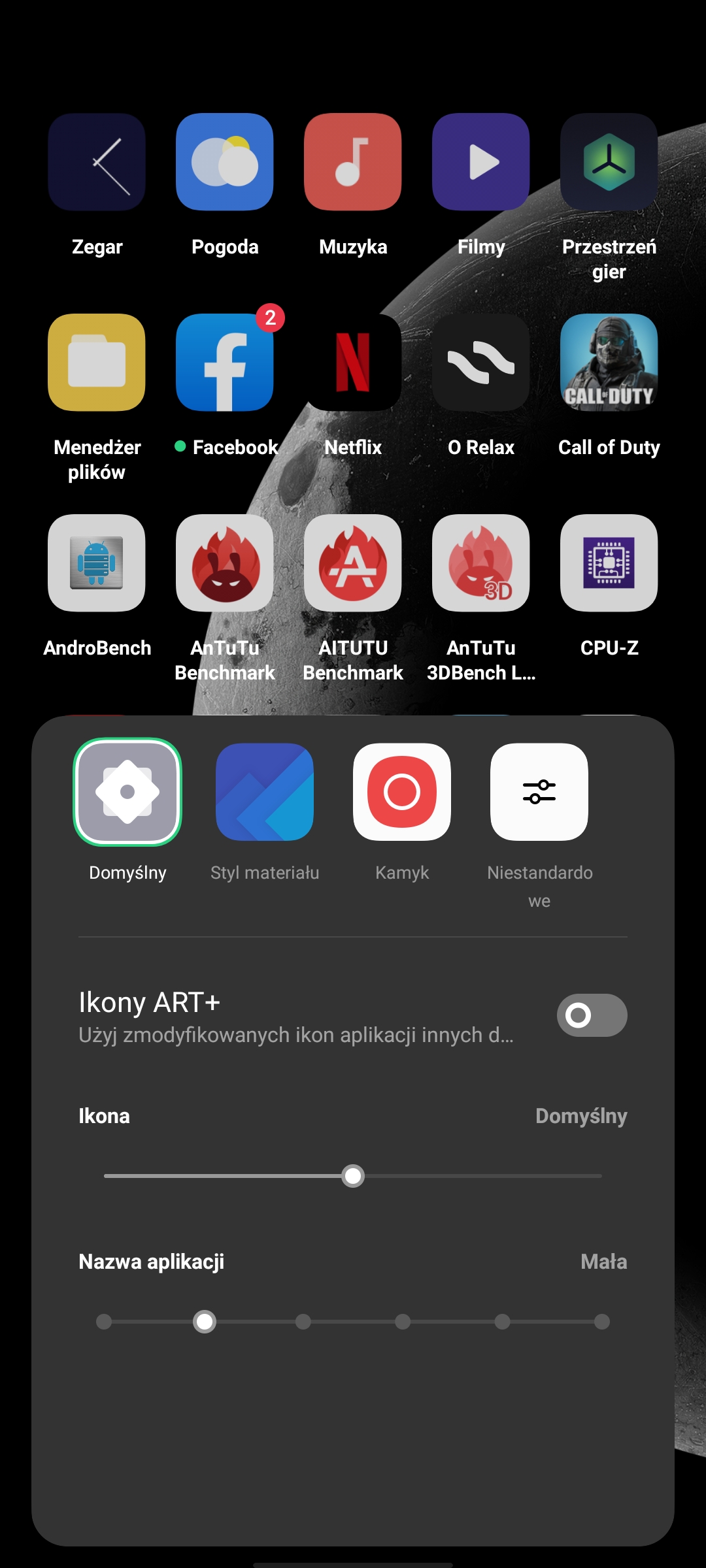706x1568 pixels.
Task: Set Nazwa aplikacji to the smallest size
Action: (104, 1322)
